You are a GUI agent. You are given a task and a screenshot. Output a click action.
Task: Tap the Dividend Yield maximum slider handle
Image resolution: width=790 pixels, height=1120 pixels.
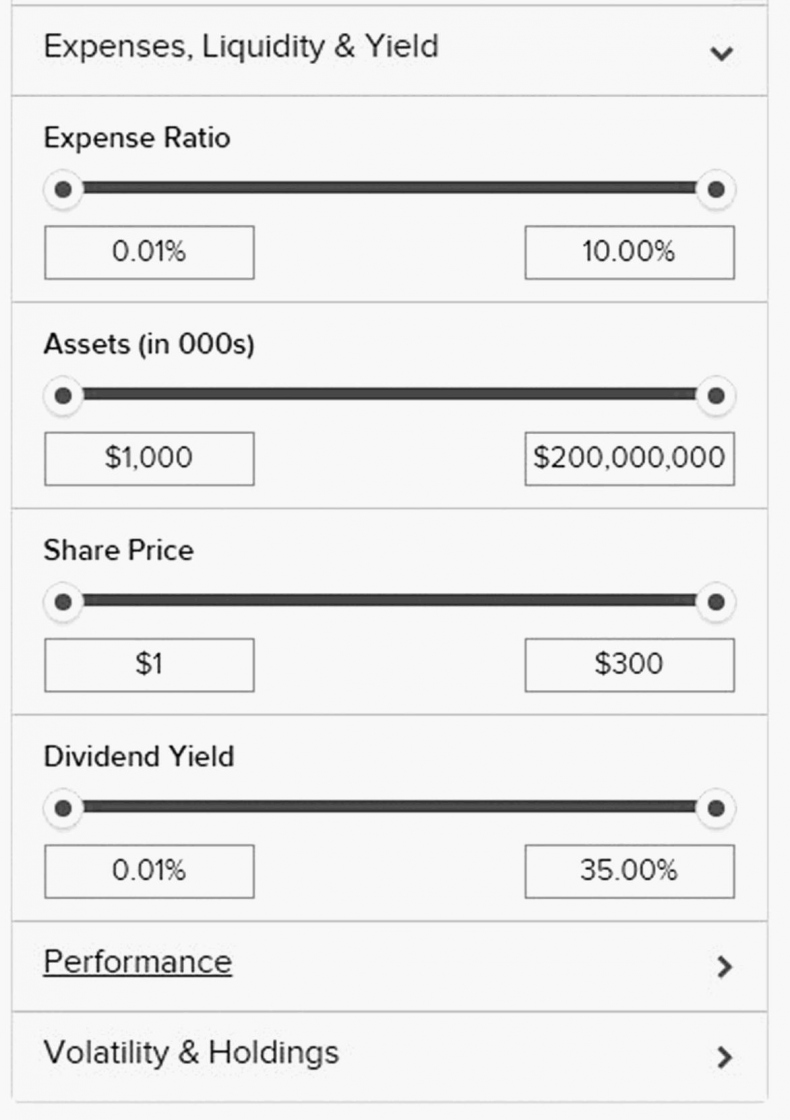[716, 808]
